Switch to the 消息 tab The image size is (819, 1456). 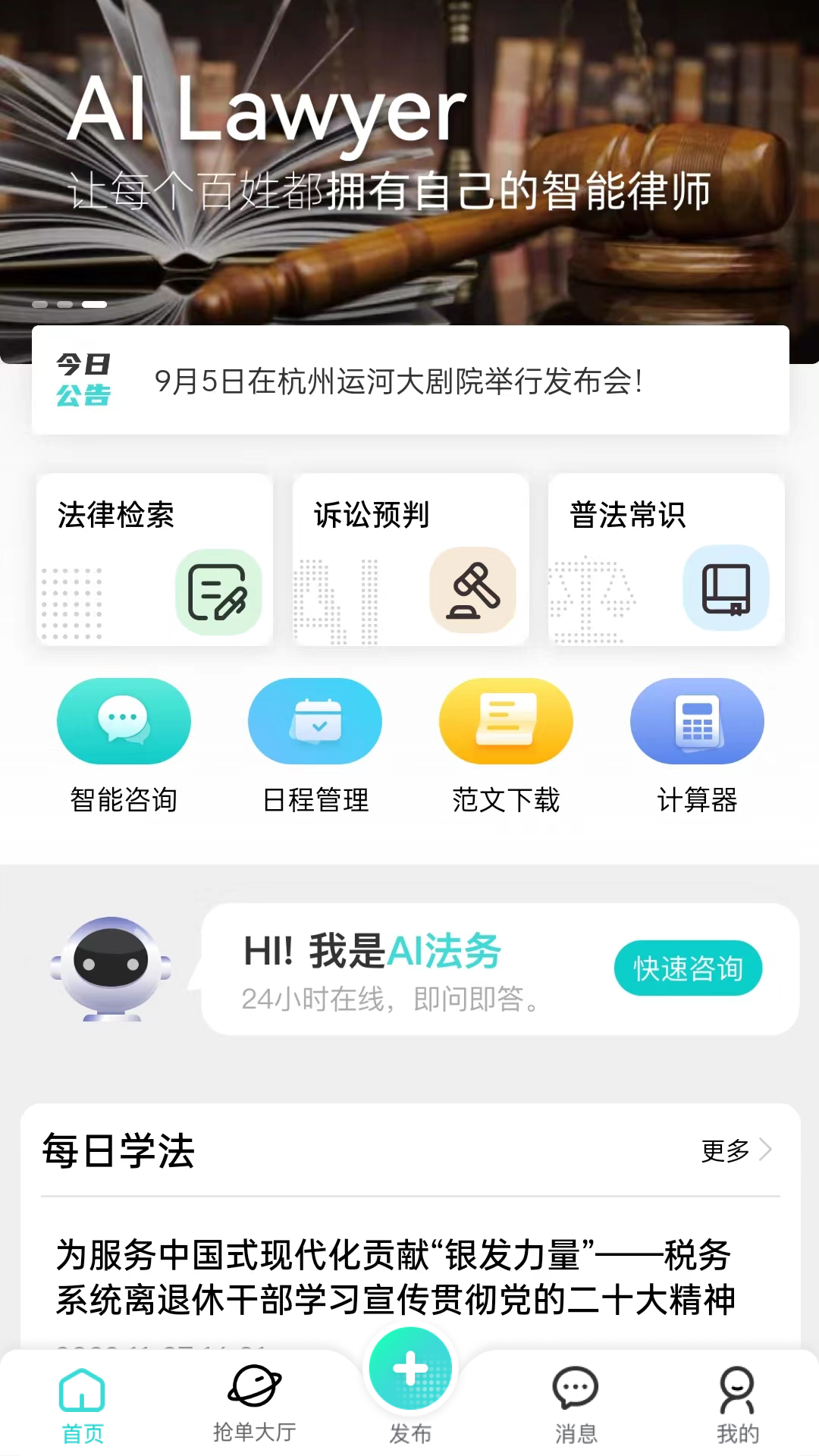coord(576,1404)
